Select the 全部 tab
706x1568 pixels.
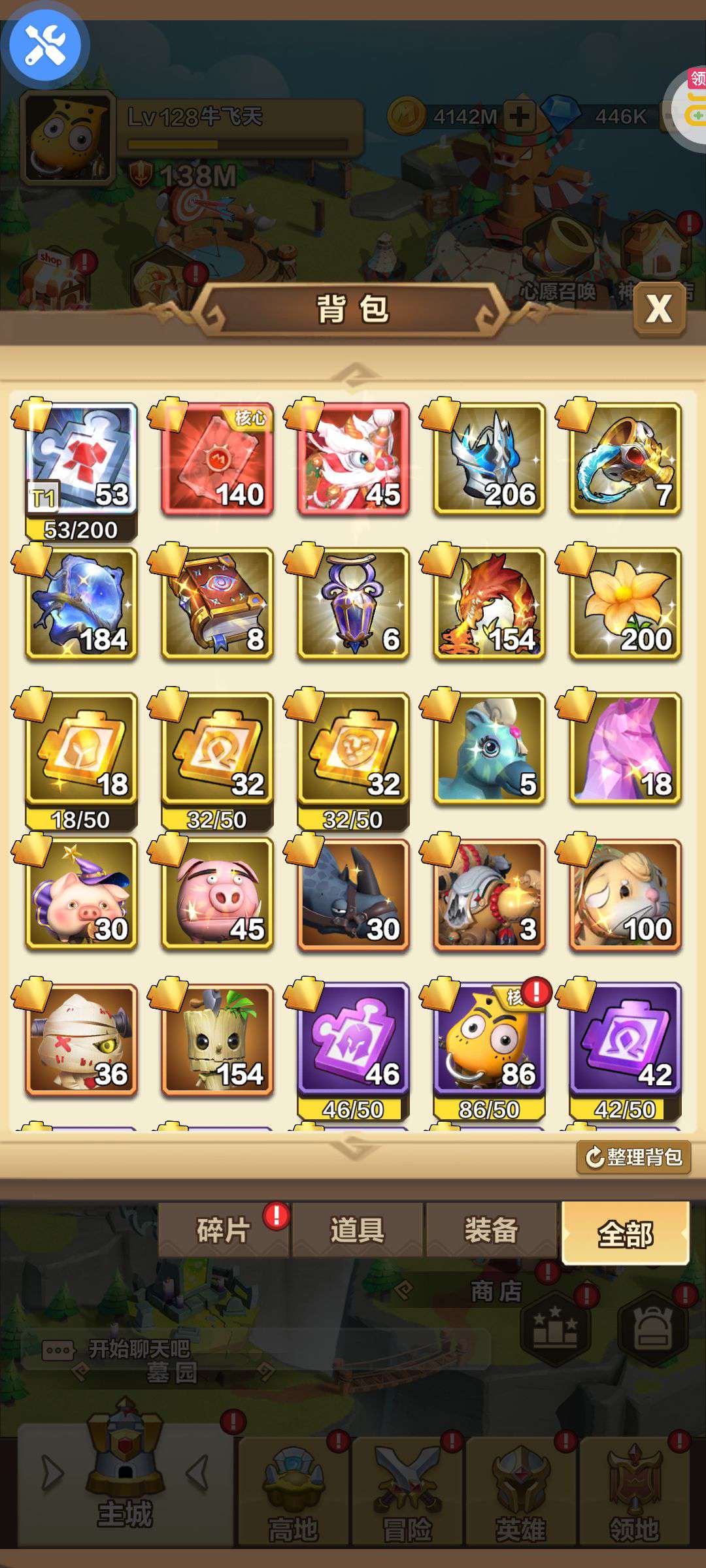[626, 1233]
